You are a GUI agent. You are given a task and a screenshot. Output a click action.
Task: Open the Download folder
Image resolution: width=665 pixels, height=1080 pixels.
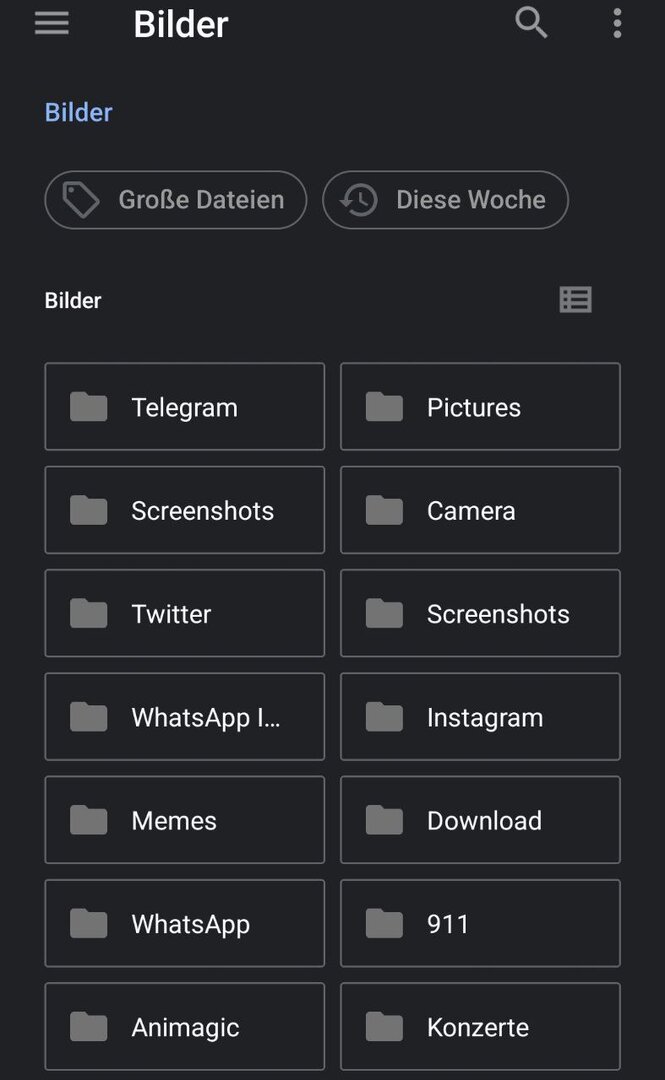[x=480, y=820]
